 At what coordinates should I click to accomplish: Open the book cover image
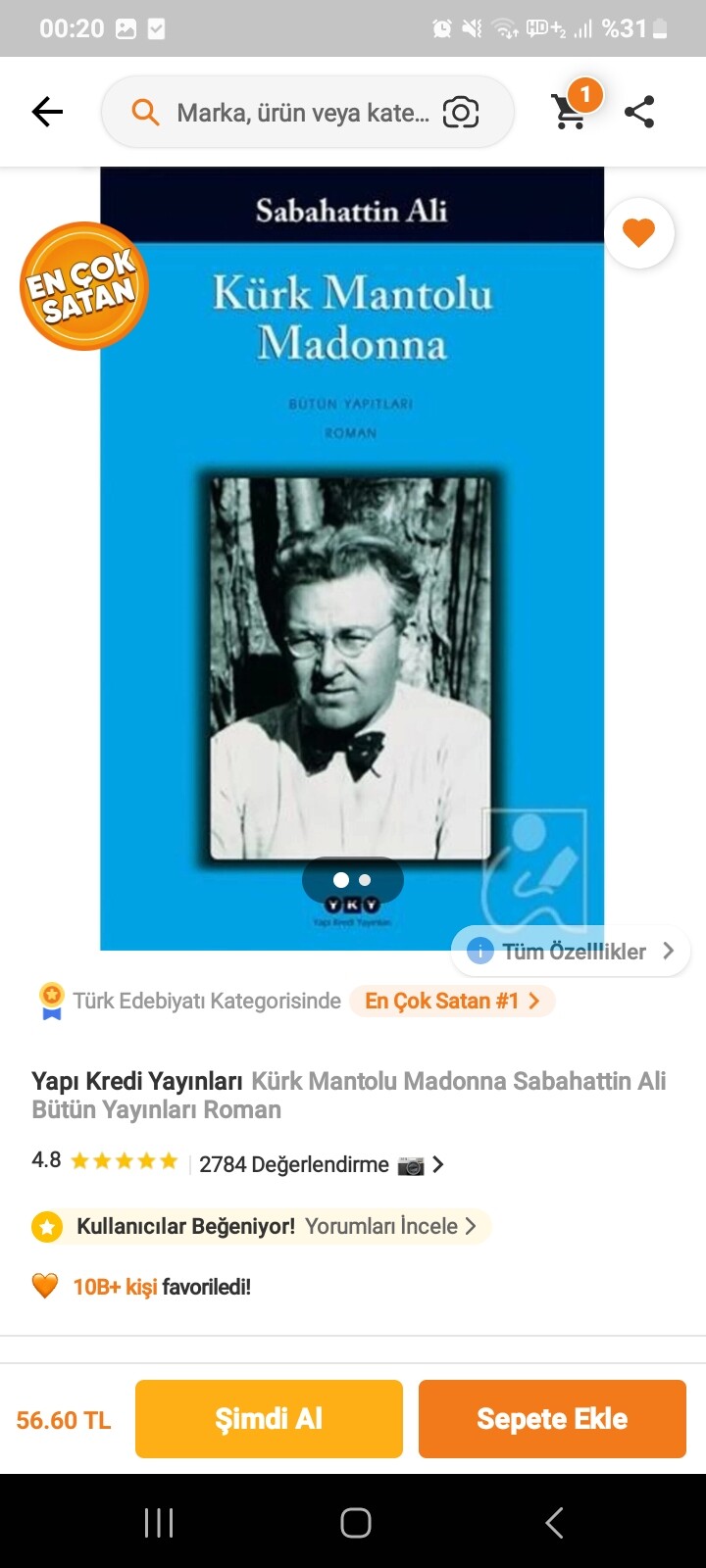coord(351,559)
